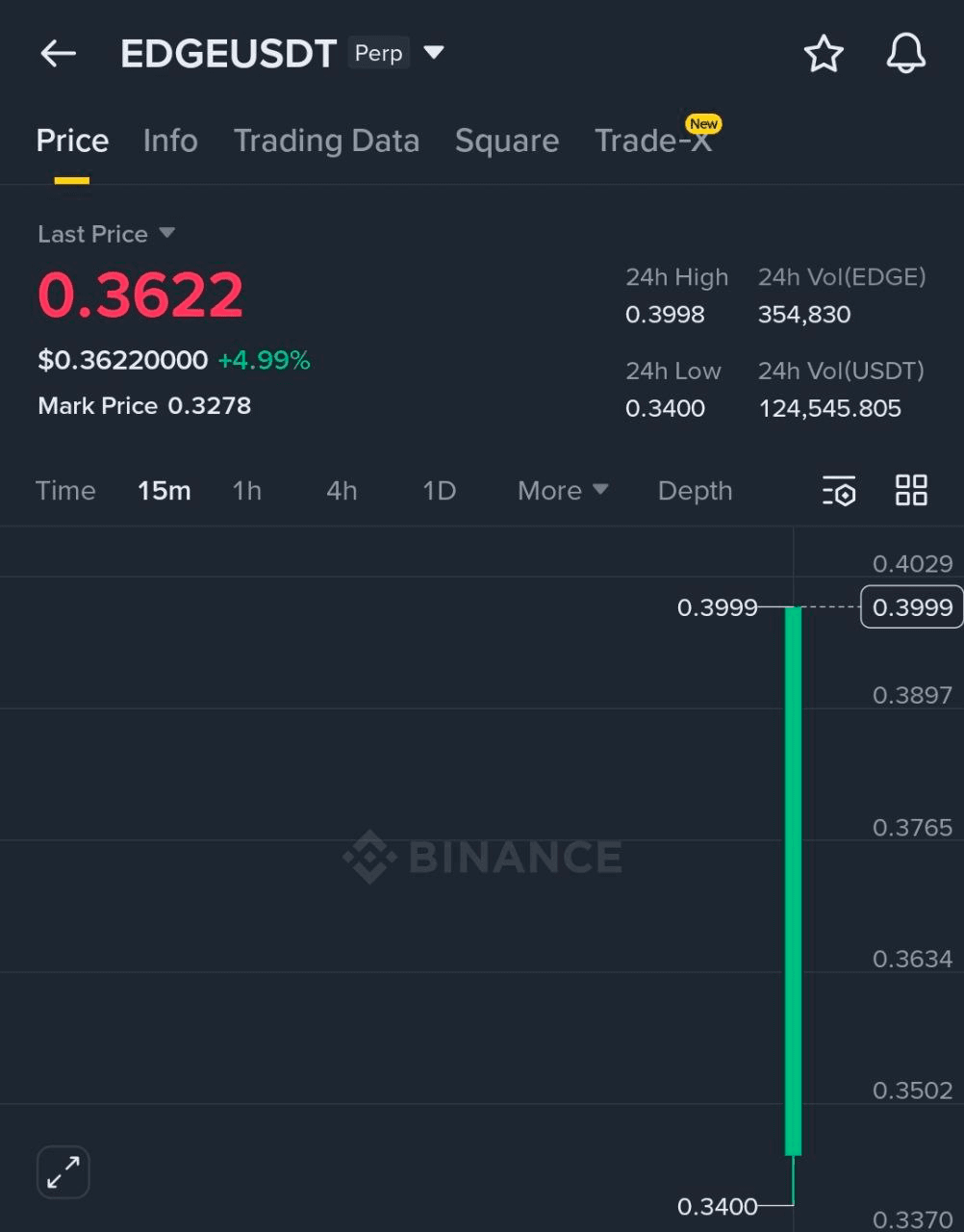Switch chart interval to 1h
Screen dimensions: 964x1232
click(x=247, y=491)
